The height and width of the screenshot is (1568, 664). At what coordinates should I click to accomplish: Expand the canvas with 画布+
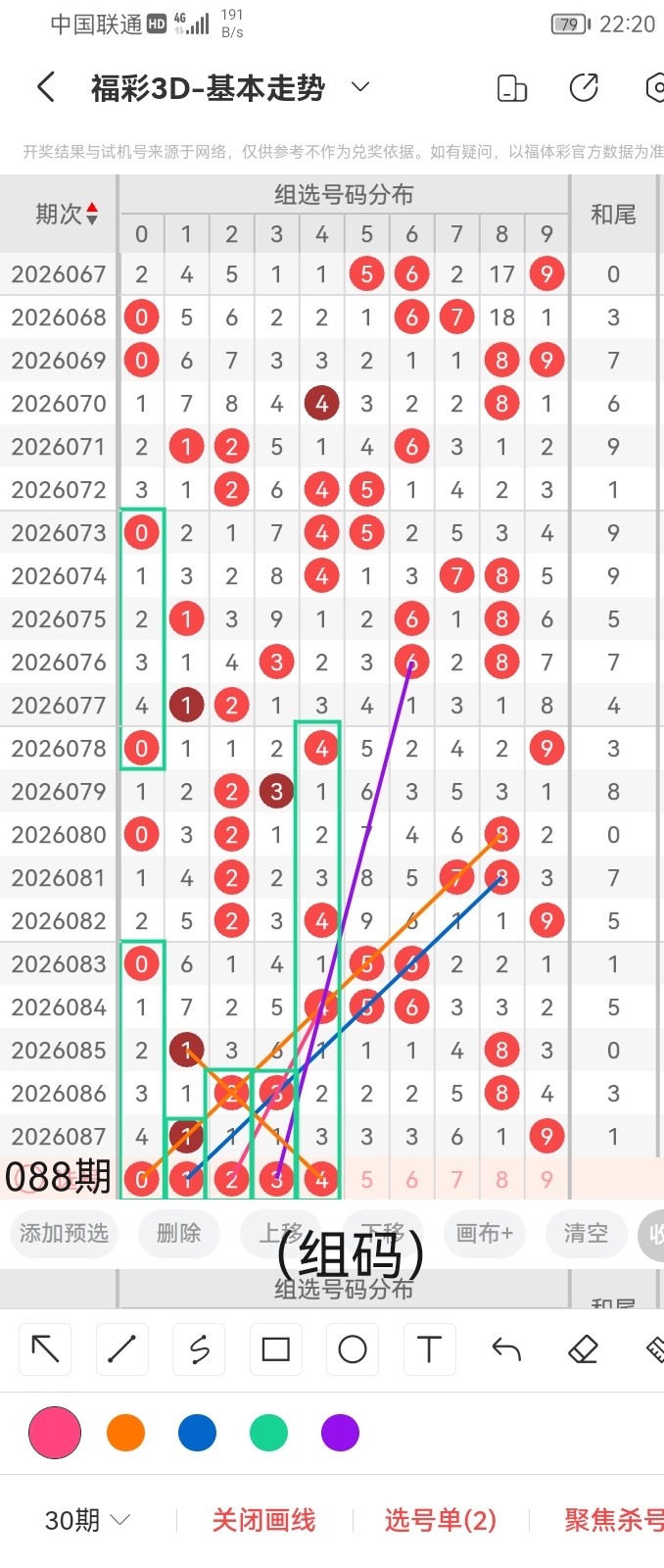[484, 1233]
